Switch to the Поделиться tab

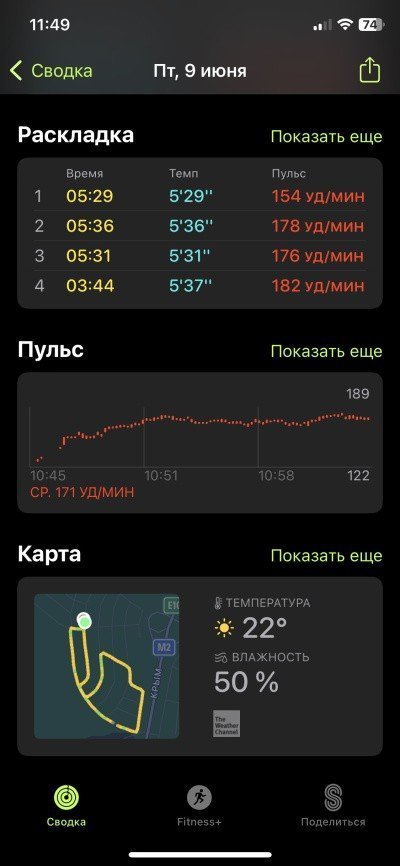[333, 807]
